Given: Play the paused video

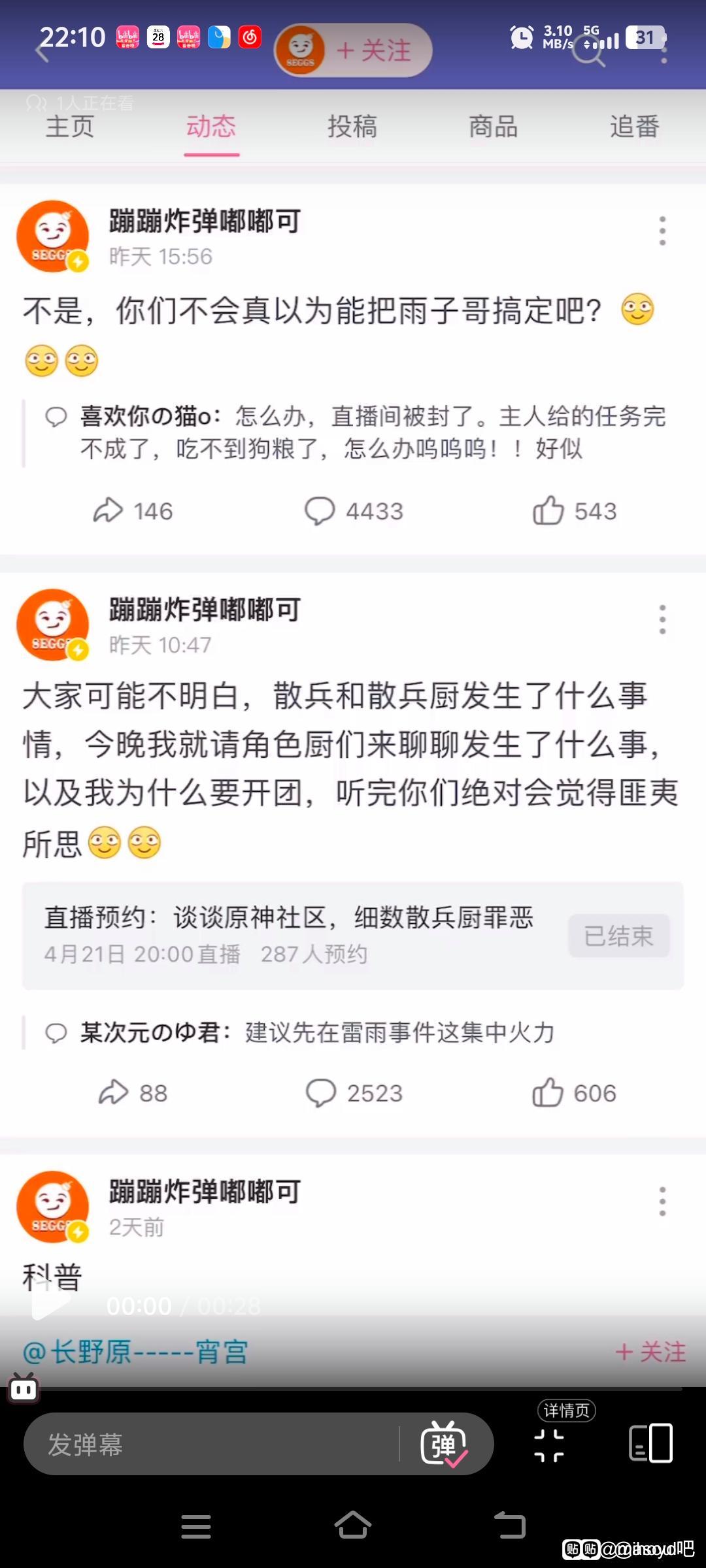Looking at the screenshot, I should point(51,1304).
